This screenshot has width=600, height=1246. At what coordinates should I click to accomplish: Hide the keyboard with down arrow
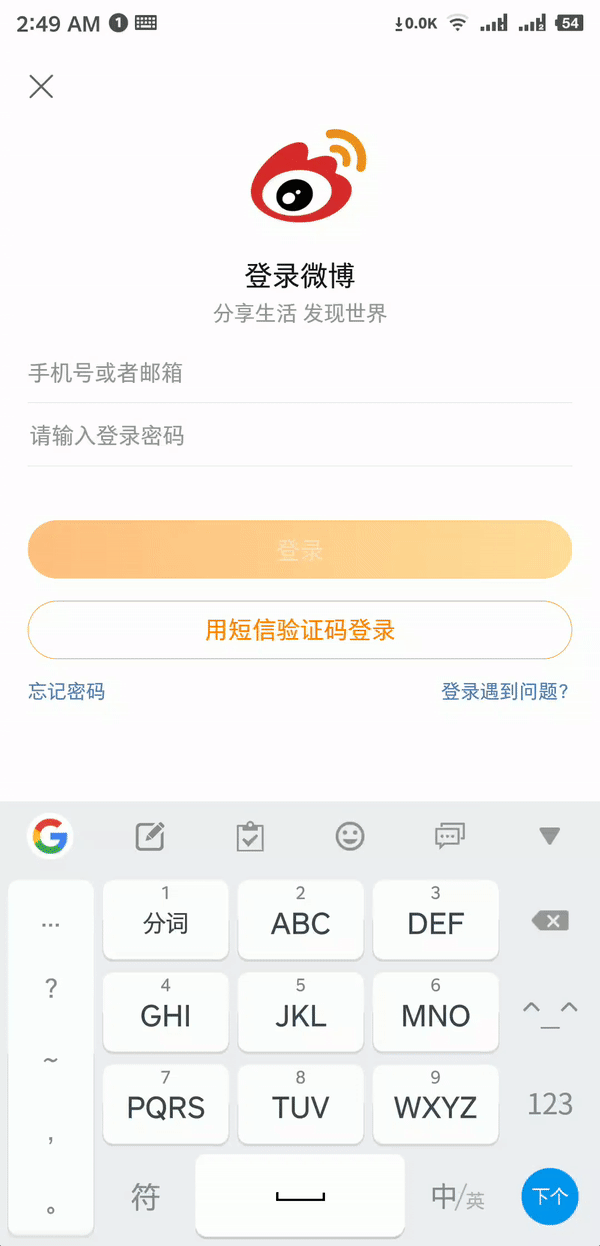point(549,836)
